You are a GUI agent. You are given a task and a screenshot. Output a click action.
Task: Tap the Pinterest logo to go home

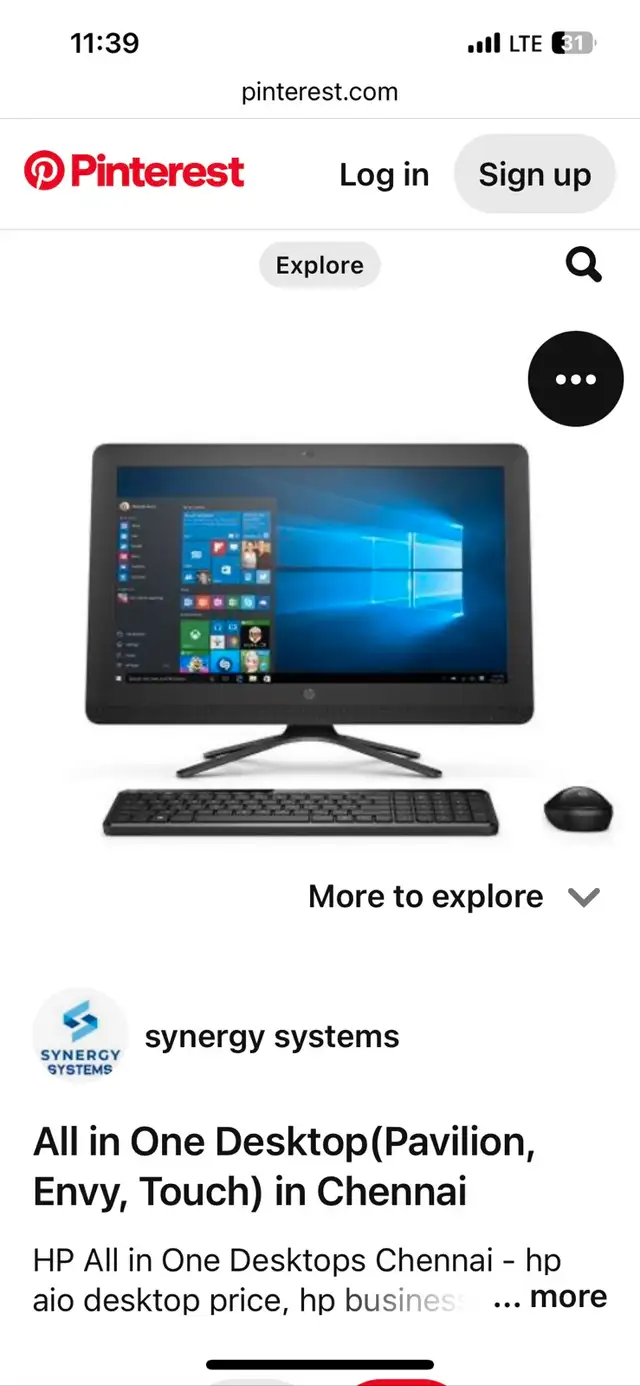point(135,172)
